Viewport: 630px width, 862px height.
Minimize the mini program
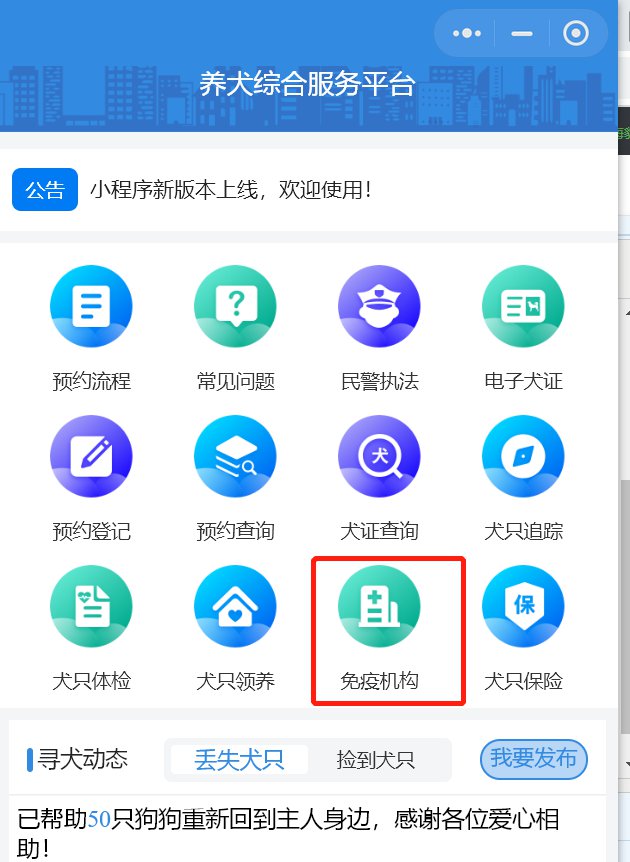[521, 33]
